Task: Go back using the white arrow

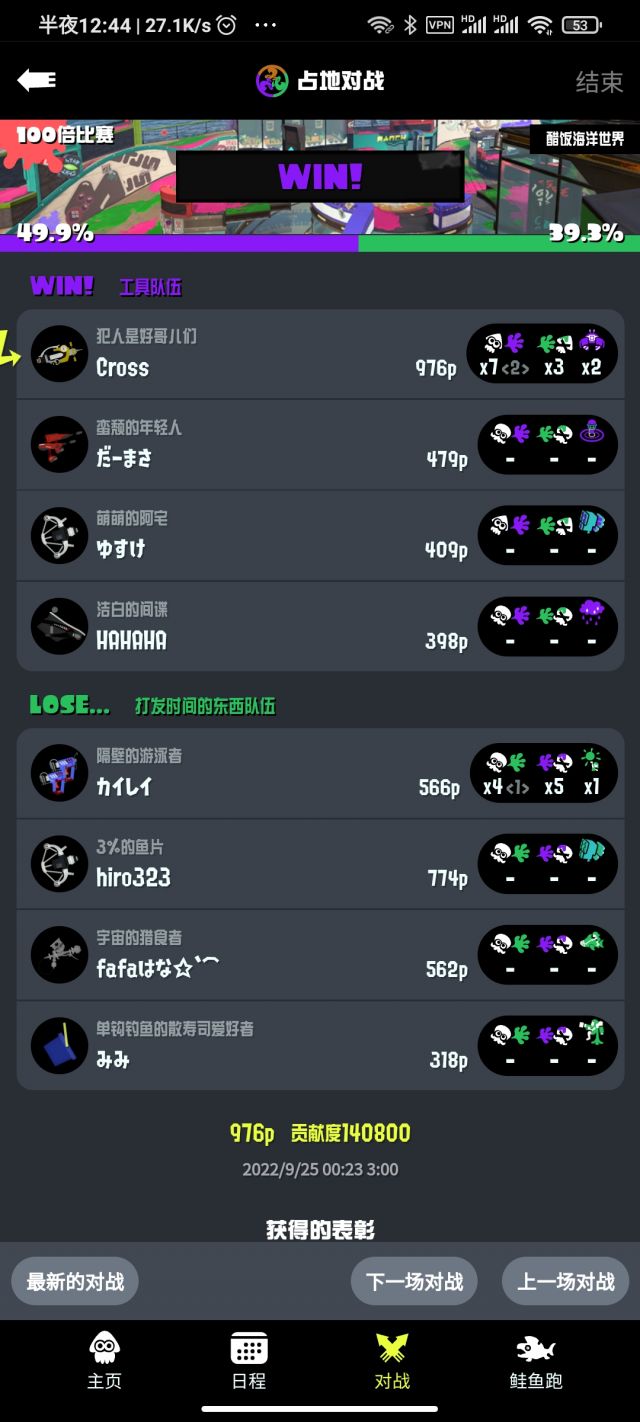Action: 37,81
